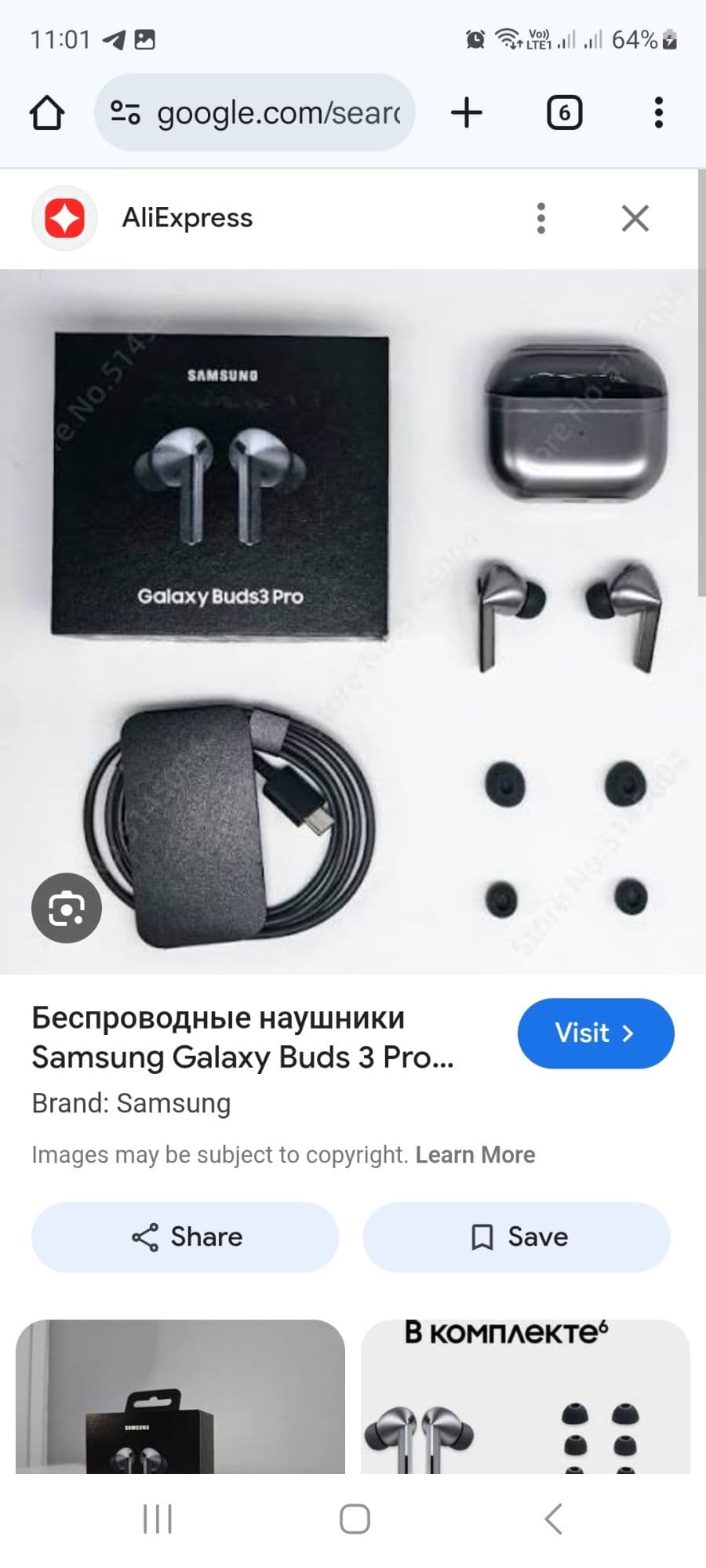The width and height of the screenshot is (706, 1568).
Task: Tap Learn More about image copyright
Action: (x=476, y=1154)
